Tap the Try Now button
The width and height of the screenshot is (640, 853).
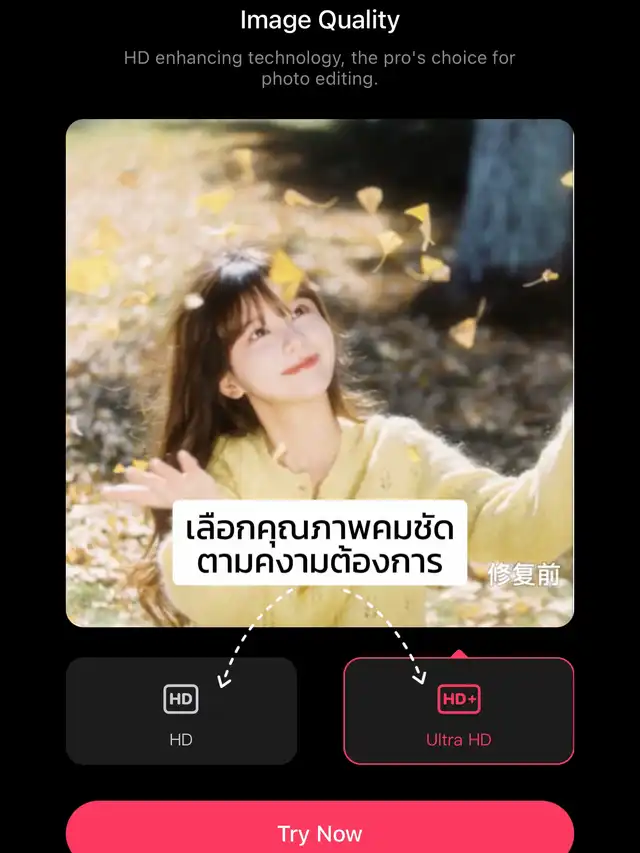click(x=320, y=830)
